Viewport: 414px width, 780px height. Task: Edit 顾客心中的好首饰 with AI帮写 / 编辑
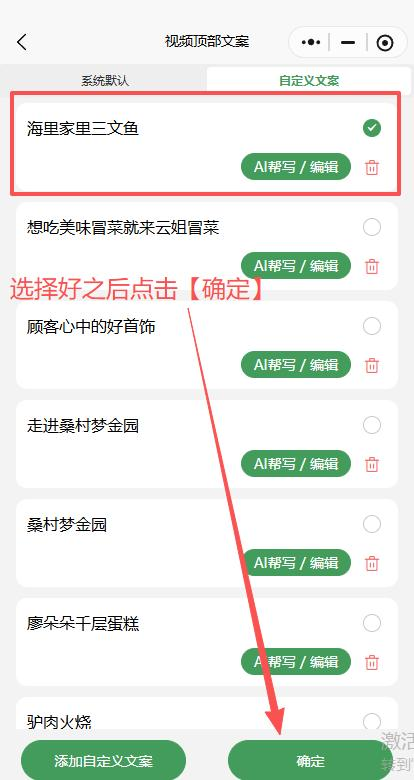click(296, 365)
